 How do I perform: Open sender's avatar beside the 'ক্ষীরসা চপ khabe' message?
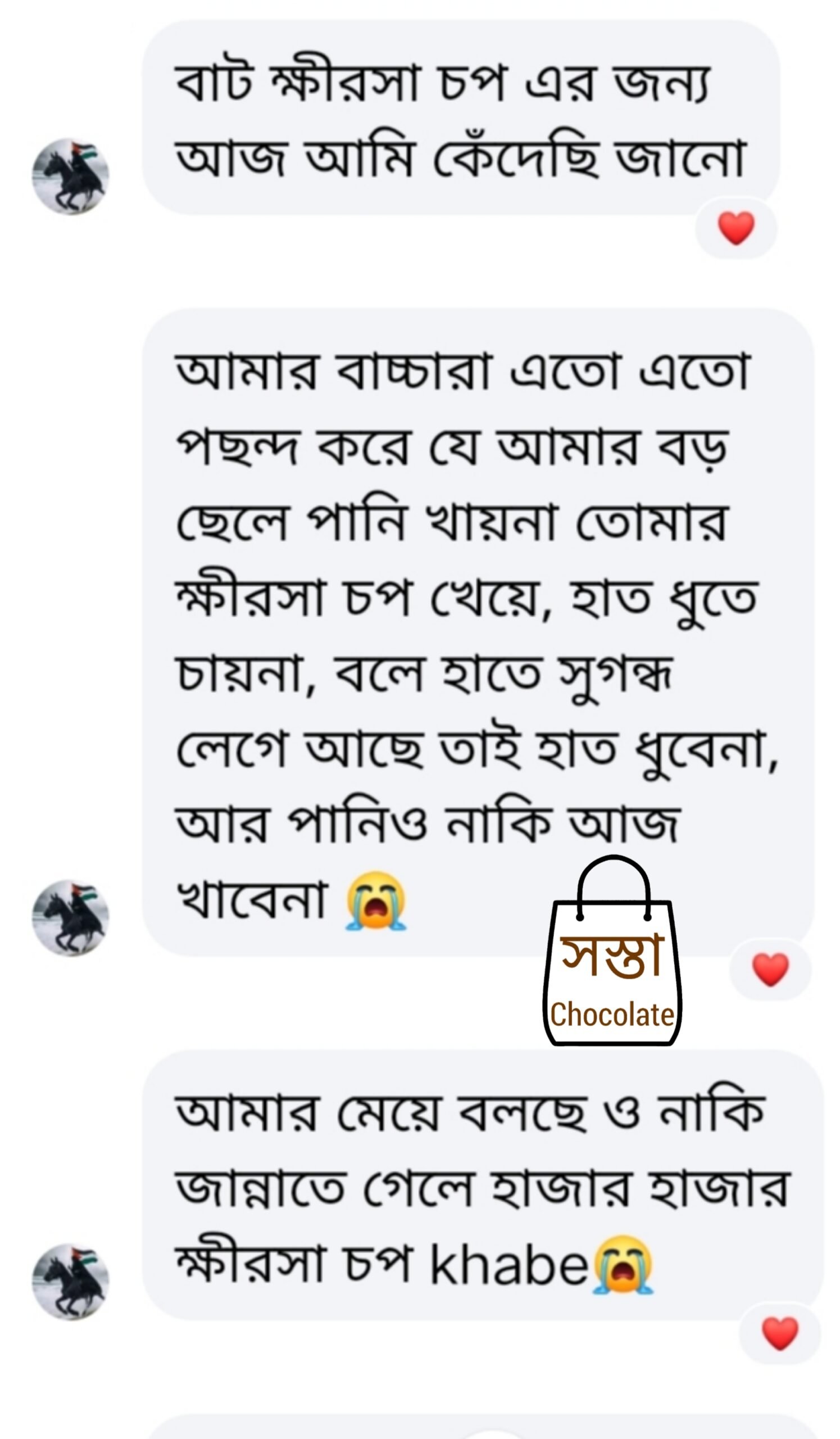click(70, 1282)
